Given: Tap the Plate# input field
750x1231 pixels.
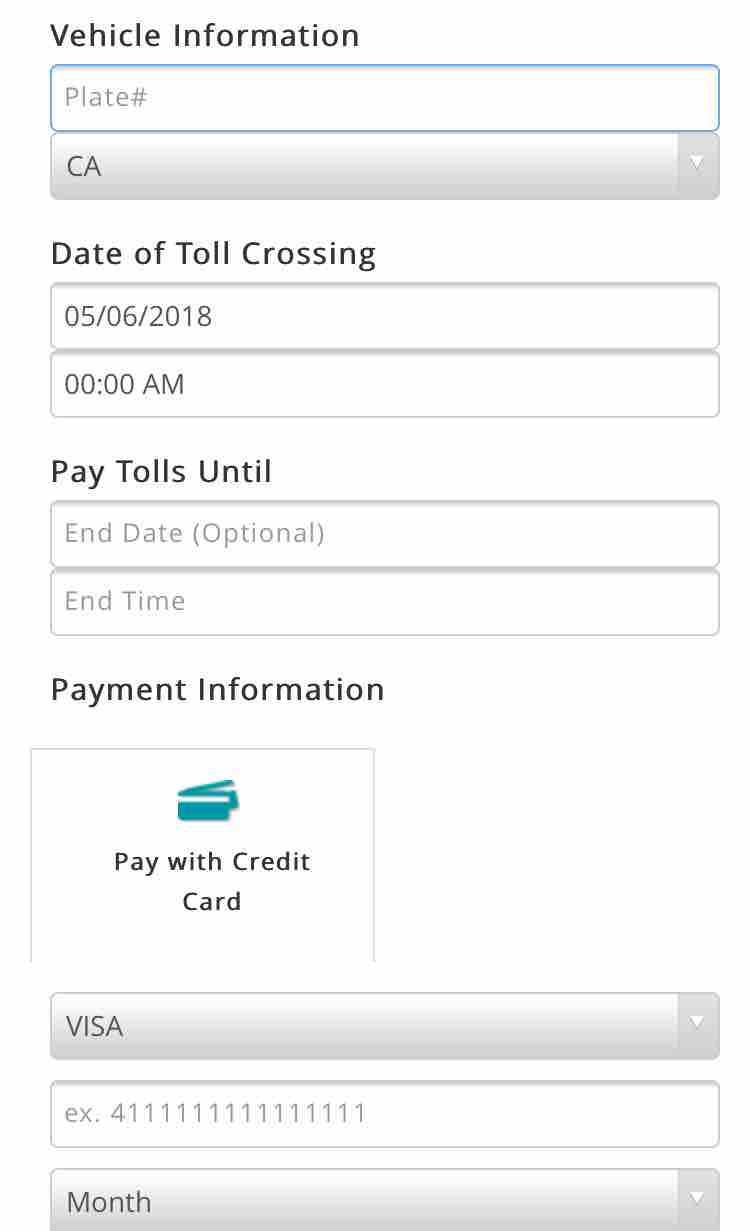Looking at the screenshot, I should coord(385,98).
